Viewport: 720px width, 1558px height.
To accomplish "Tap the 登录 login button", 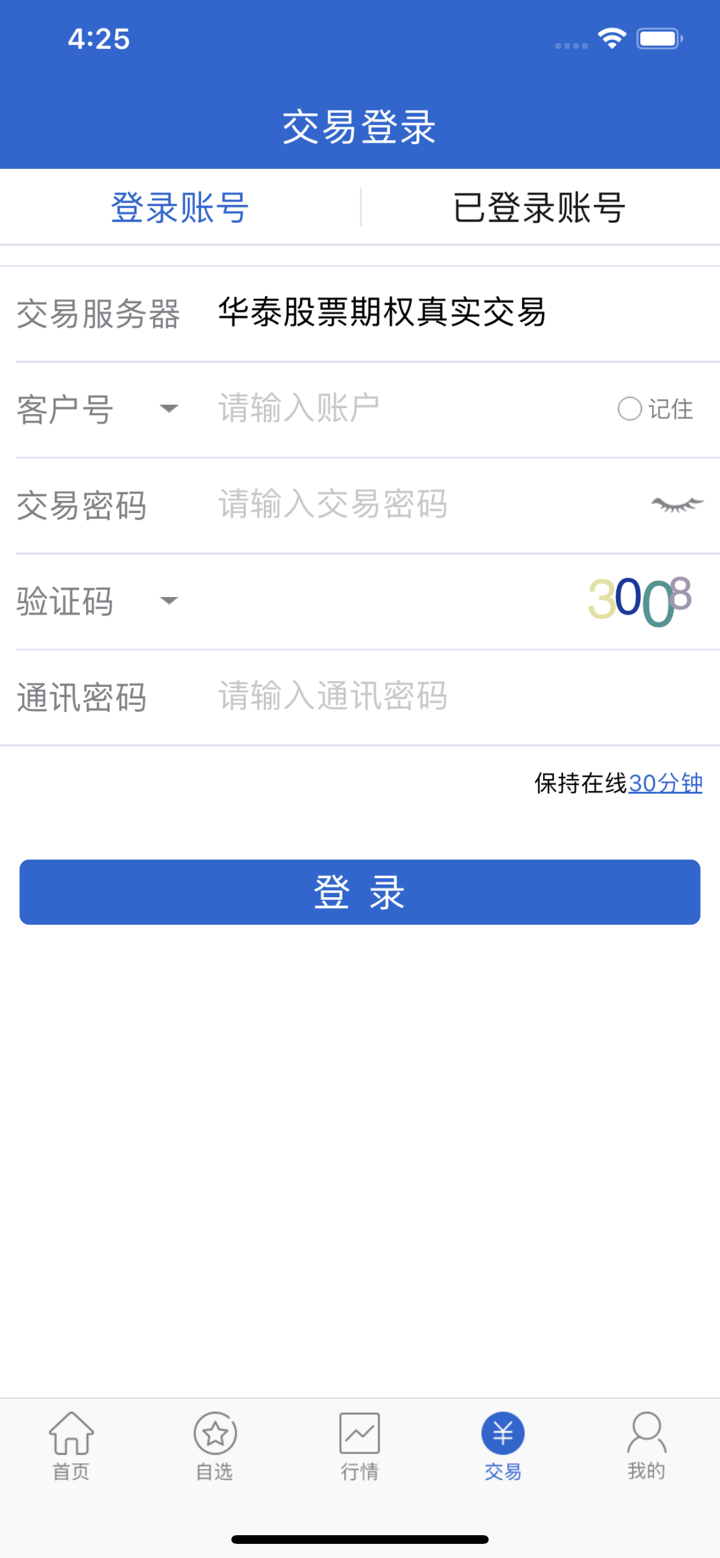I will 360,892.
